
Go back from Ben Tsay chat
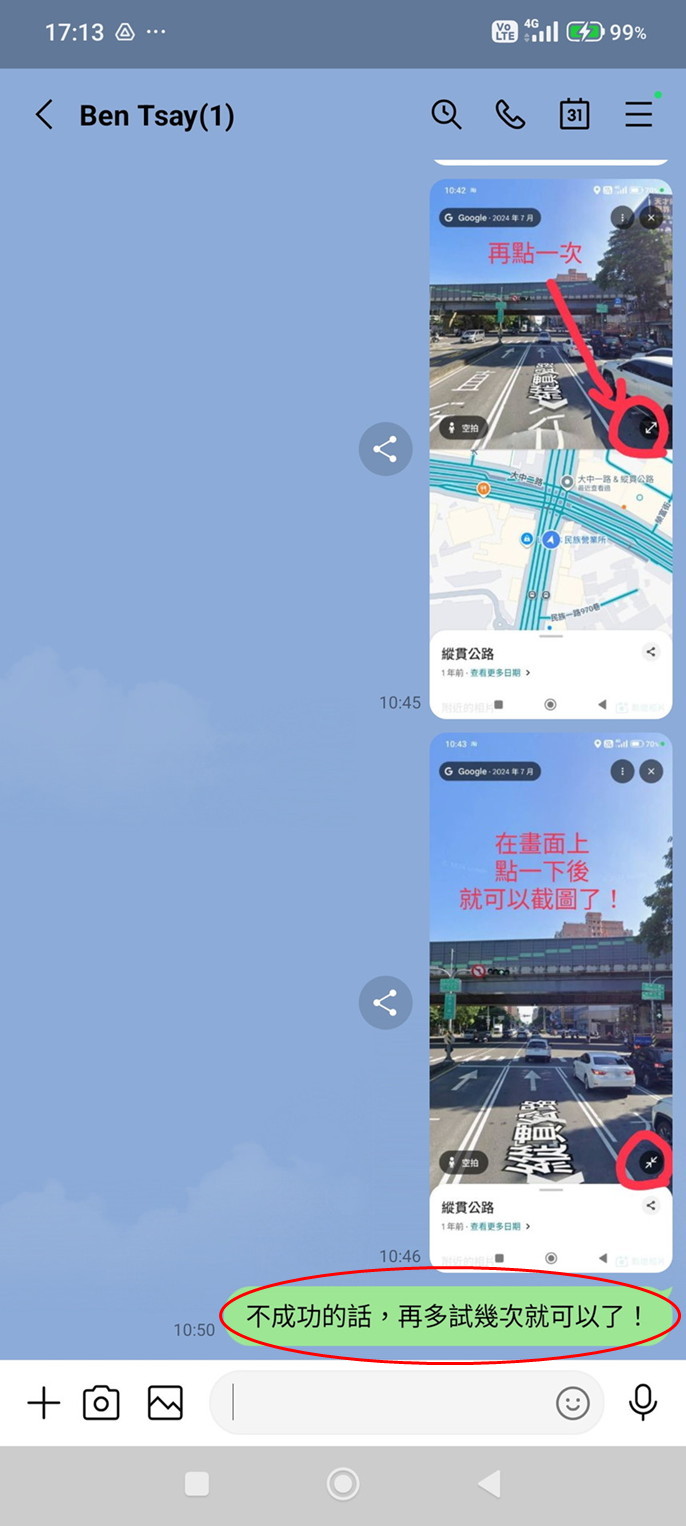(x=44, y=115)
